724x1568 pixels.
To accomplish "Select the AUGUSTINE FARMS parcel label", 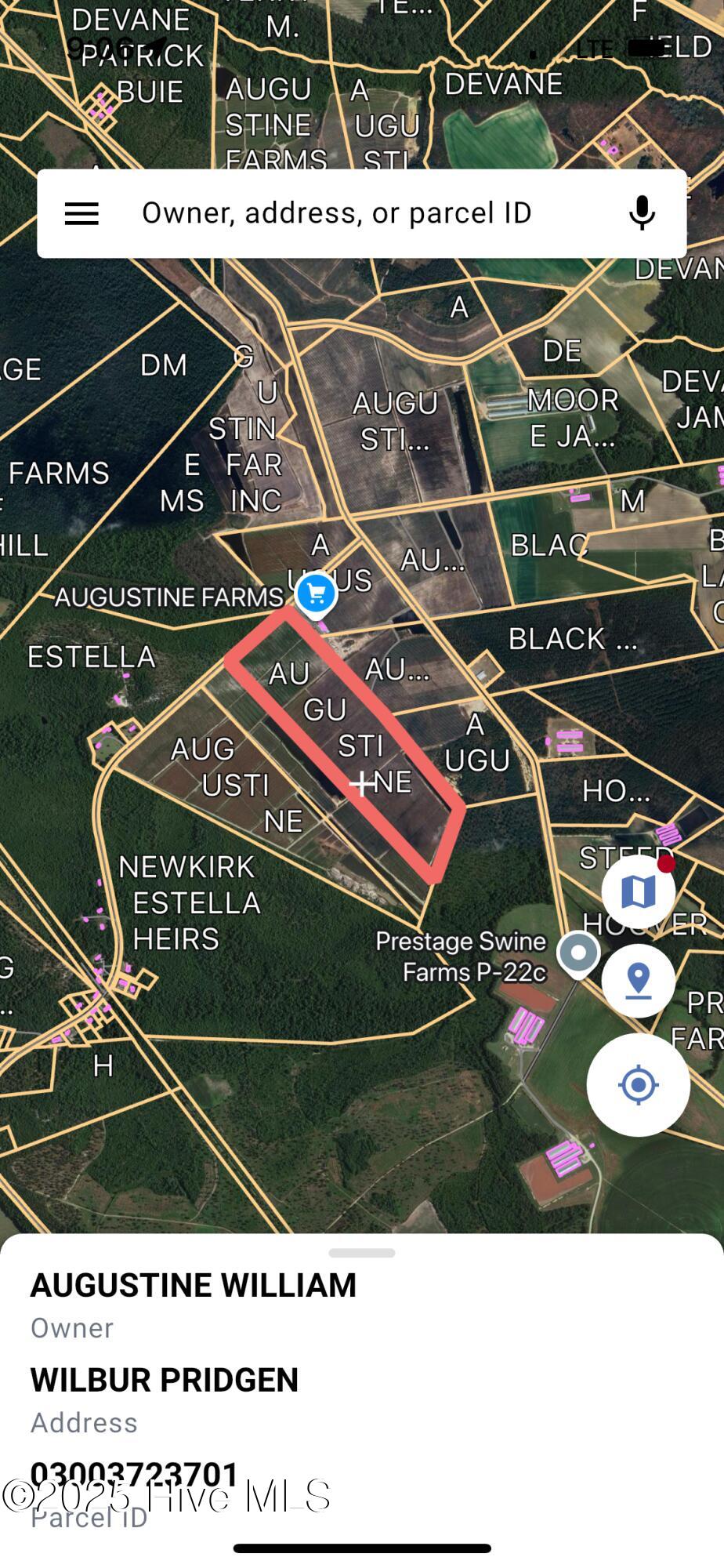I will click(170, 596).
